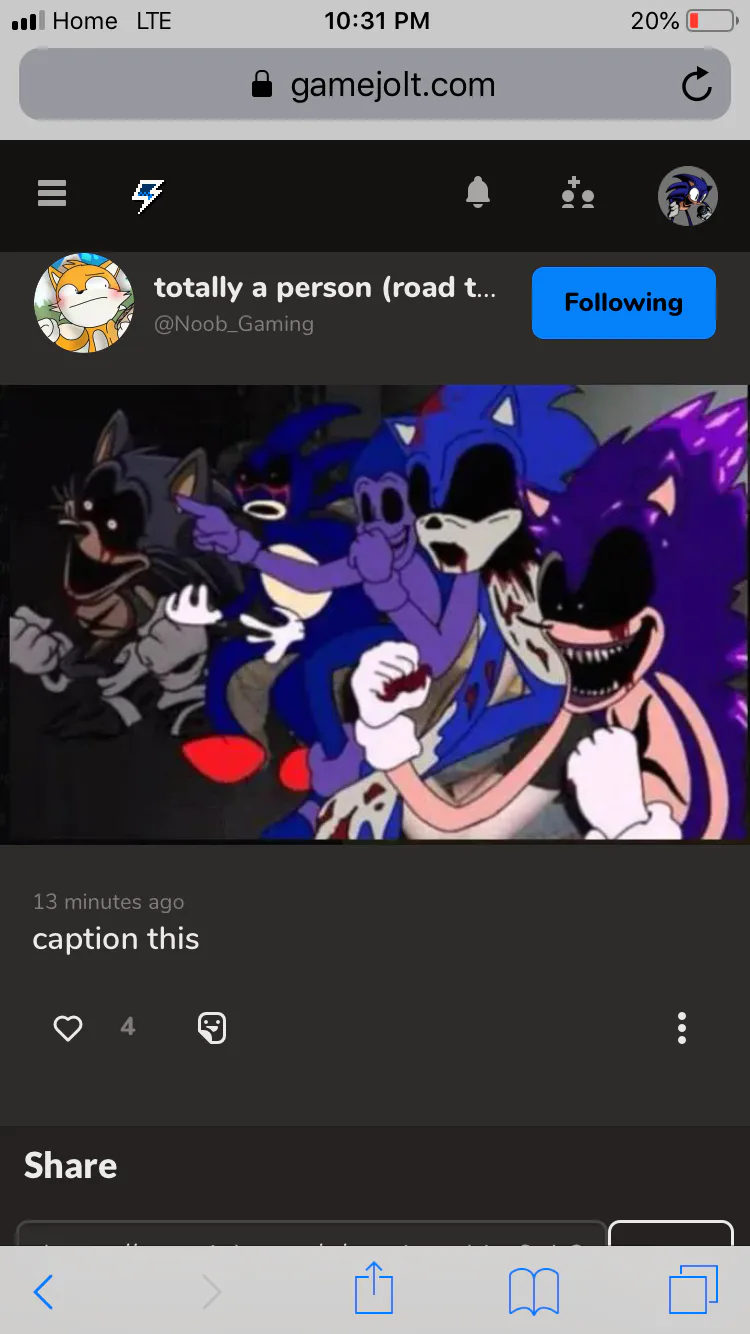Go back in Safari
Screen dimensions: 750x1334
tap(43, 1292)
